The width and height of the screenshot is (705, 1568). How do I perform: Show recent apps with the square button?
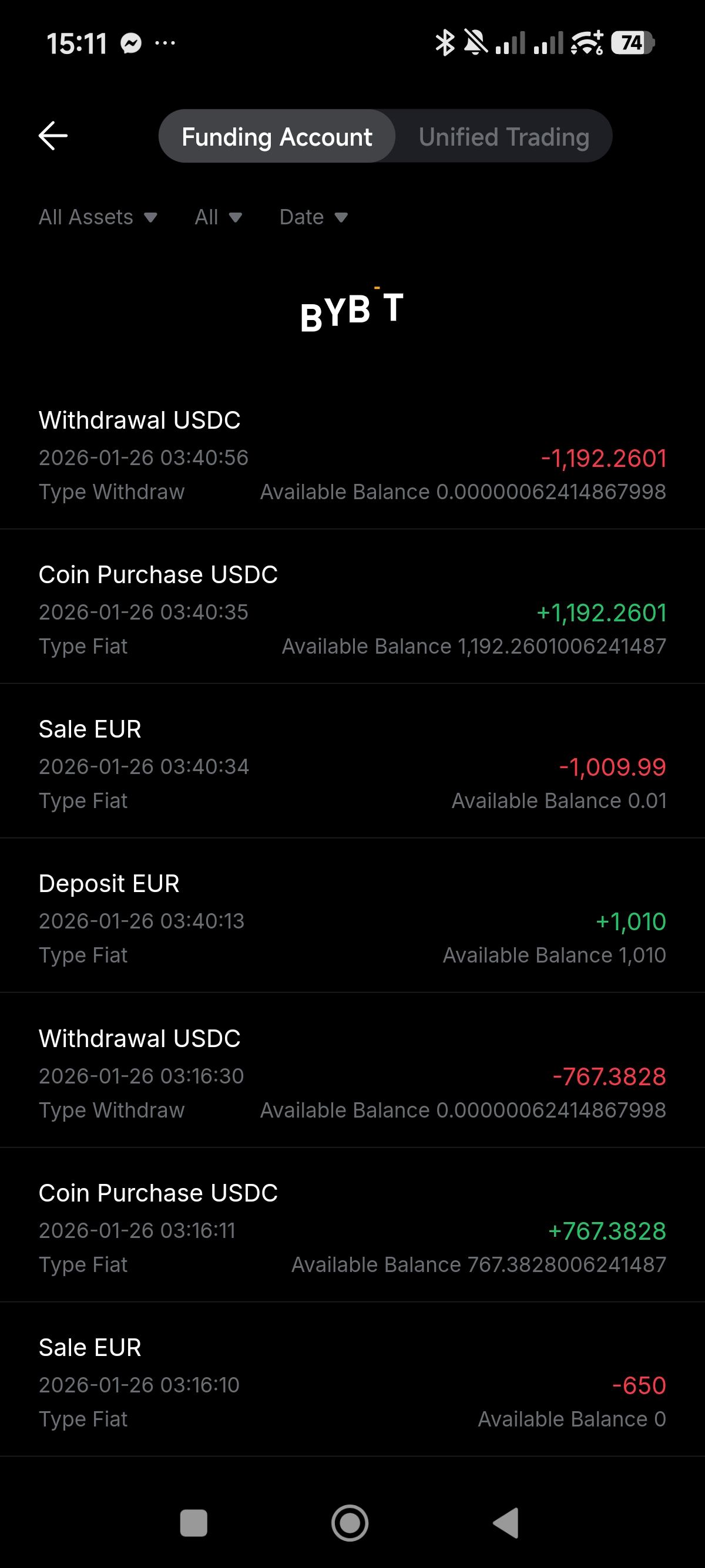click(x=194, y=1523)
